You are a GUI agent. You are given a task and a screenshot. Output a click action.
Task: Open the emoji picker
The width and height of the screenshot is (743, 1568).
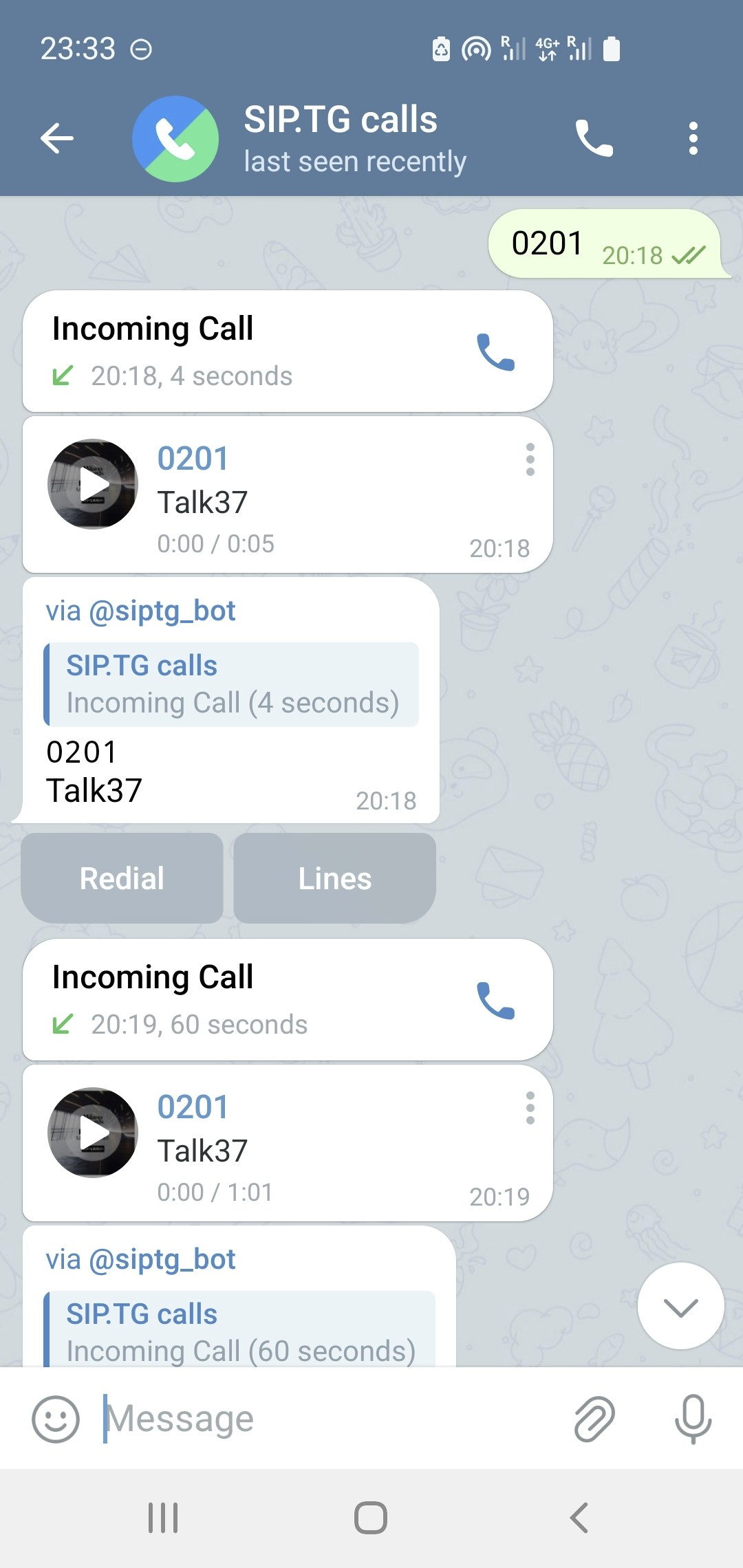[56, 1419]
